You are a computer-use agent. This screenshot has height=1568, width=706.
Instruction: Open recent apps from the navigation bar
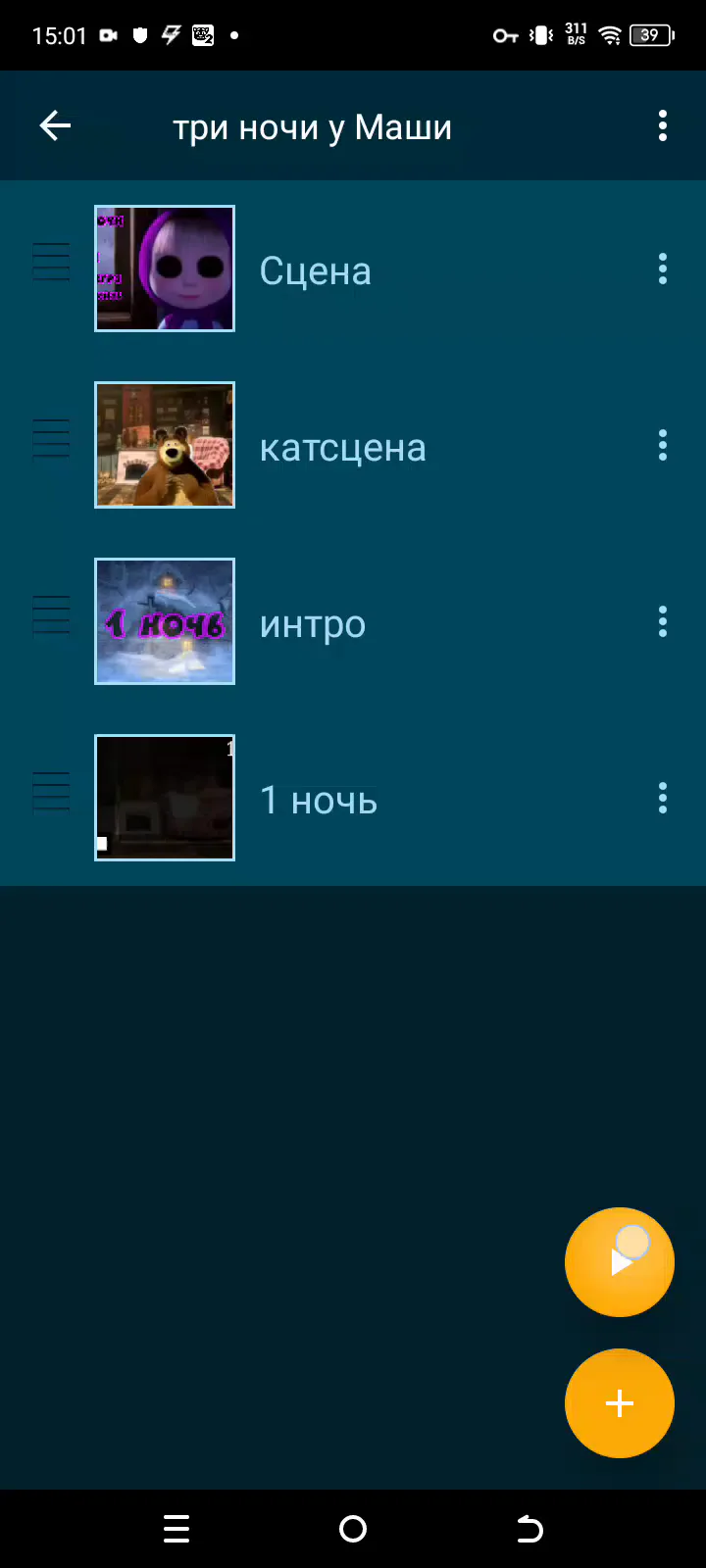(x=176, y=1529)
